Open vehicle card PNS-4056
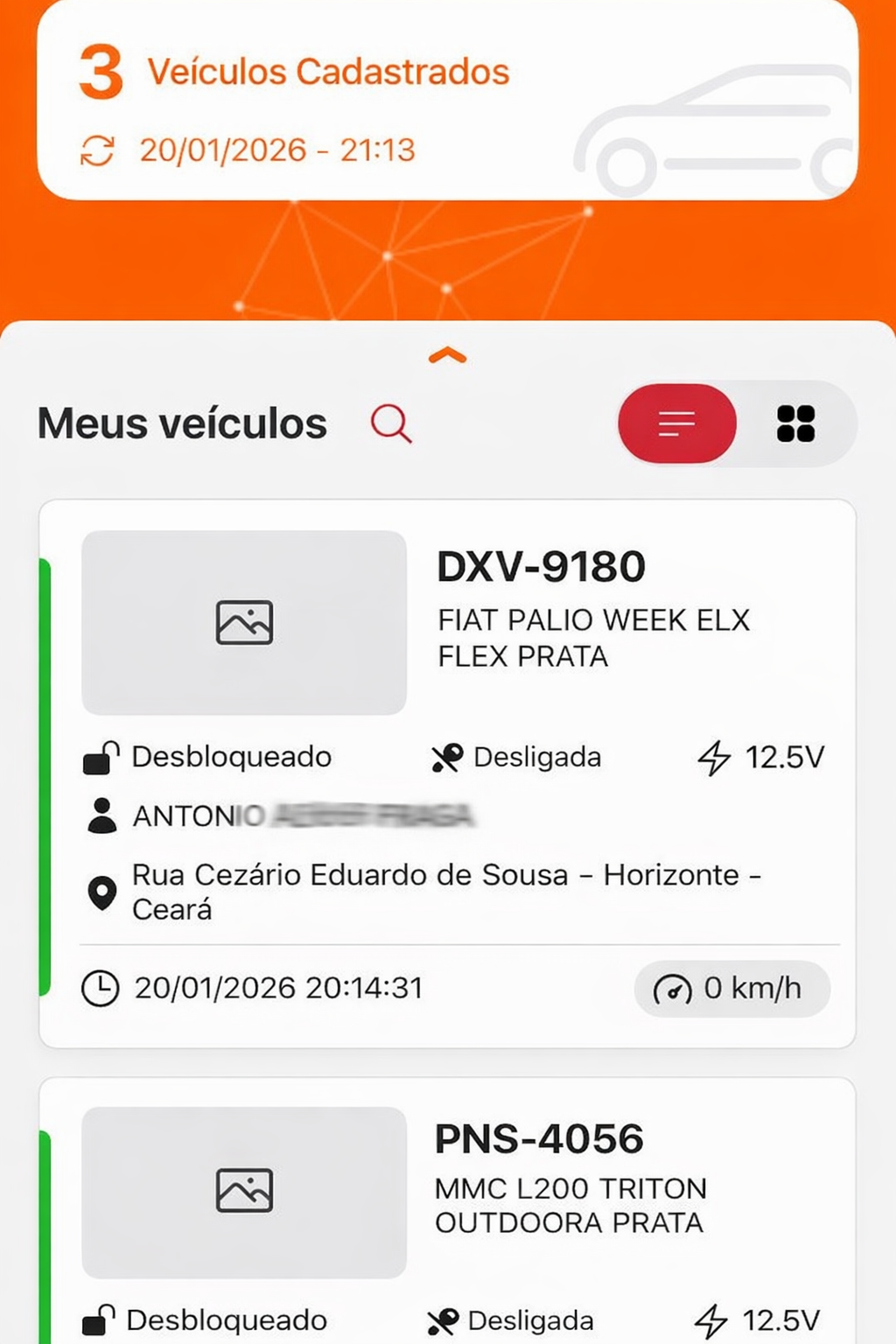This screenshot has width=896, height=1344. (539, 1139)
